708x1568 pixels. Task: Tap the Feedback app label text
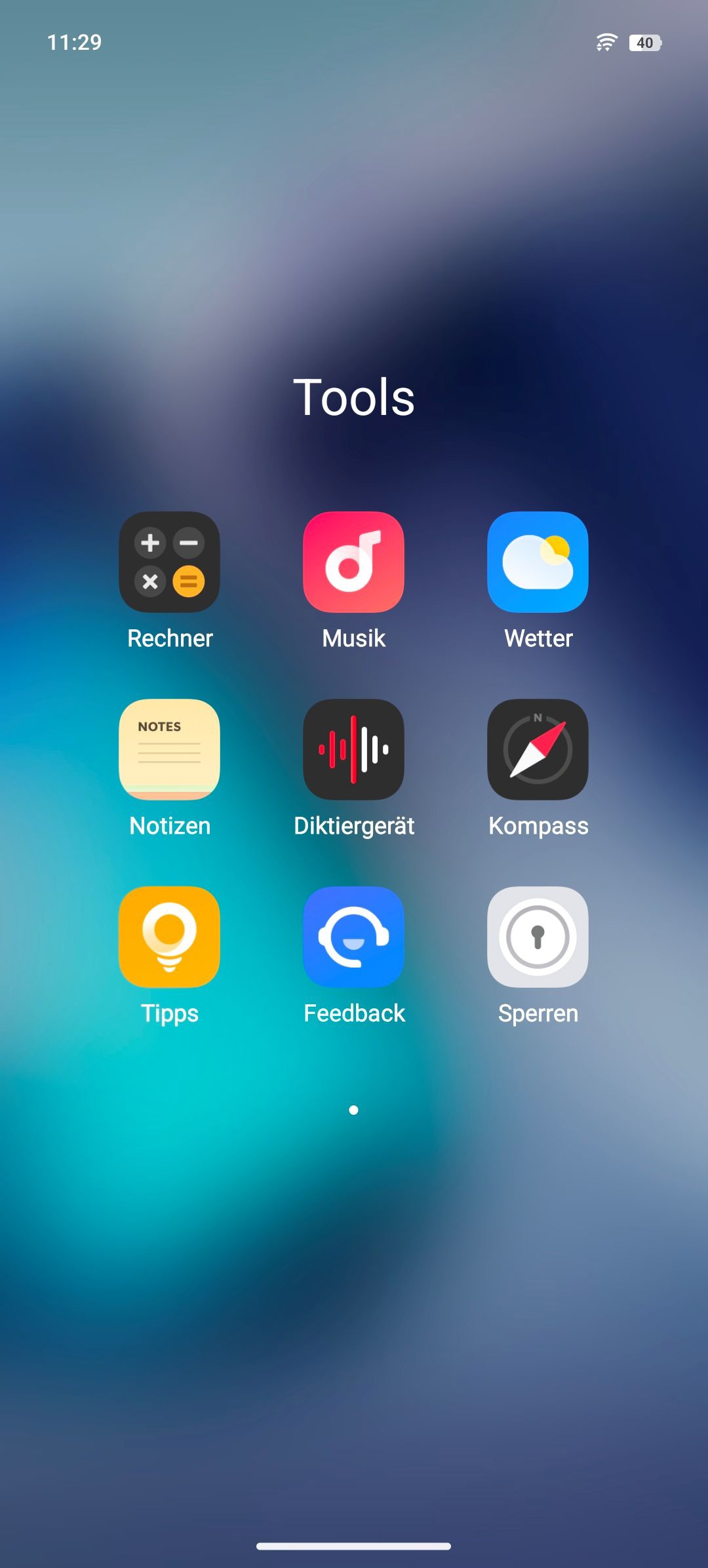click(x=353, y=1013)
